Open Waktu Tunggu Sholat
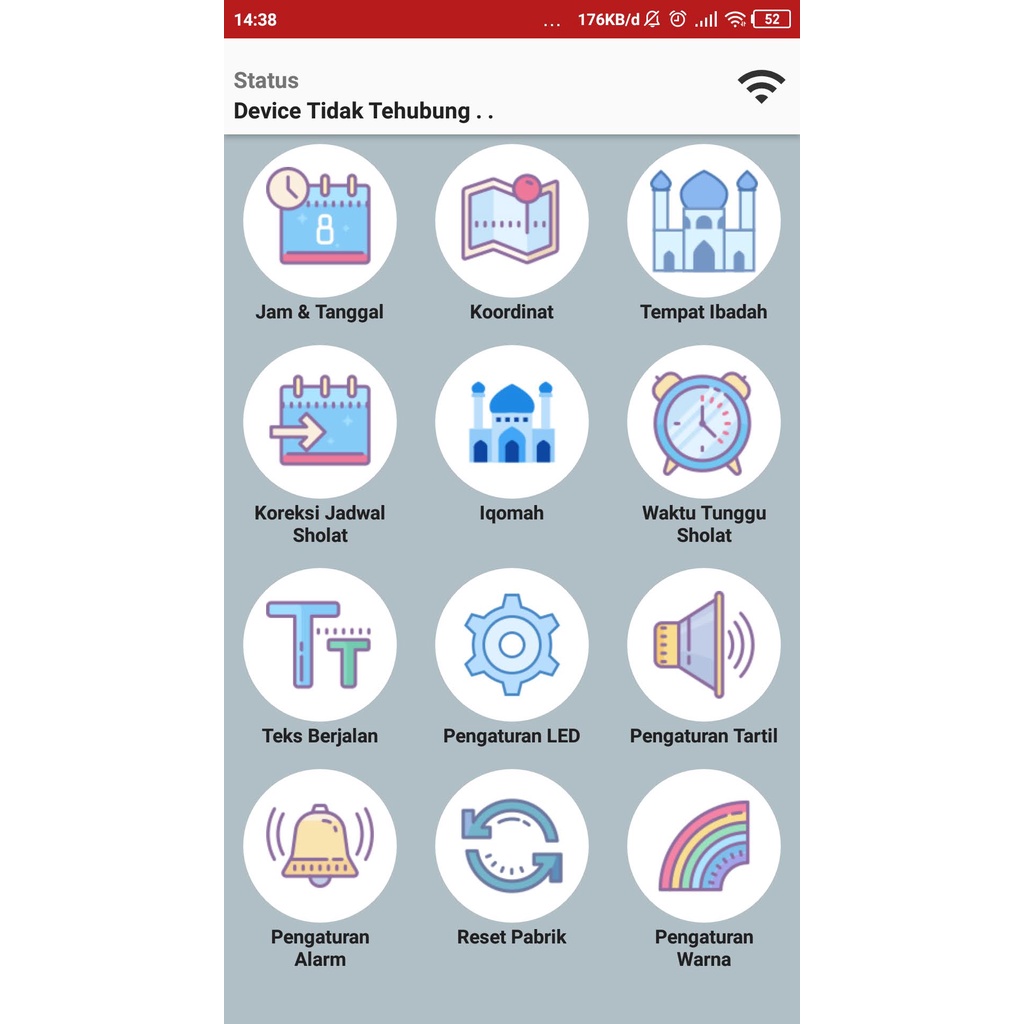This screenshot has height=1024, width=1024. click(x=704, y=422)
